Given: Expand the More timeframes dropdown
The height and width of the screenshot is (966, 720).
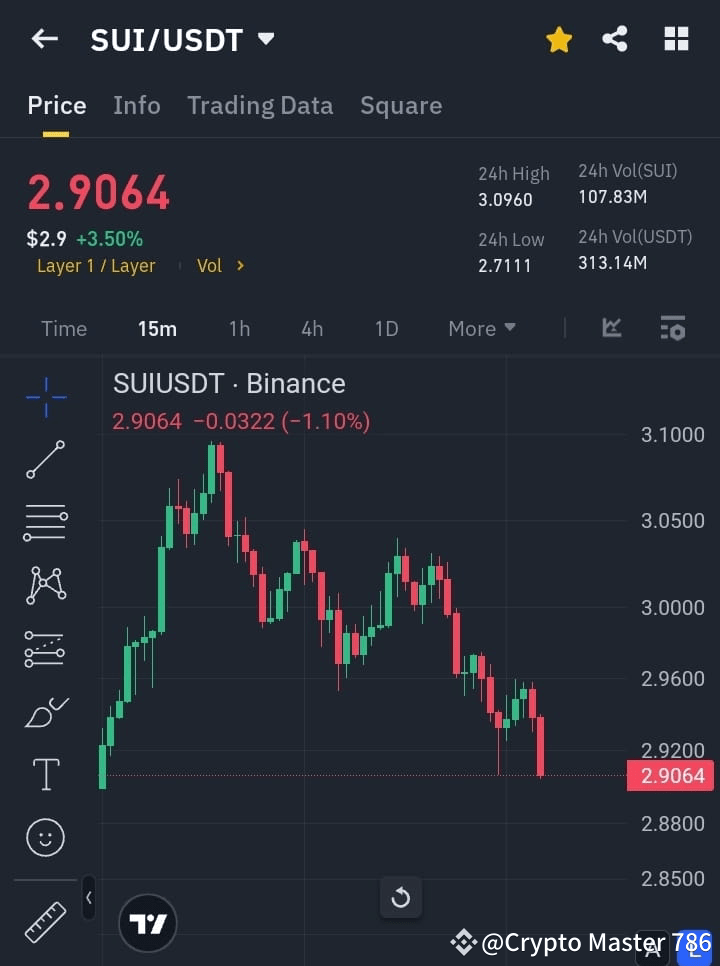Looking at the screenshot, I should tap(481, 328).
